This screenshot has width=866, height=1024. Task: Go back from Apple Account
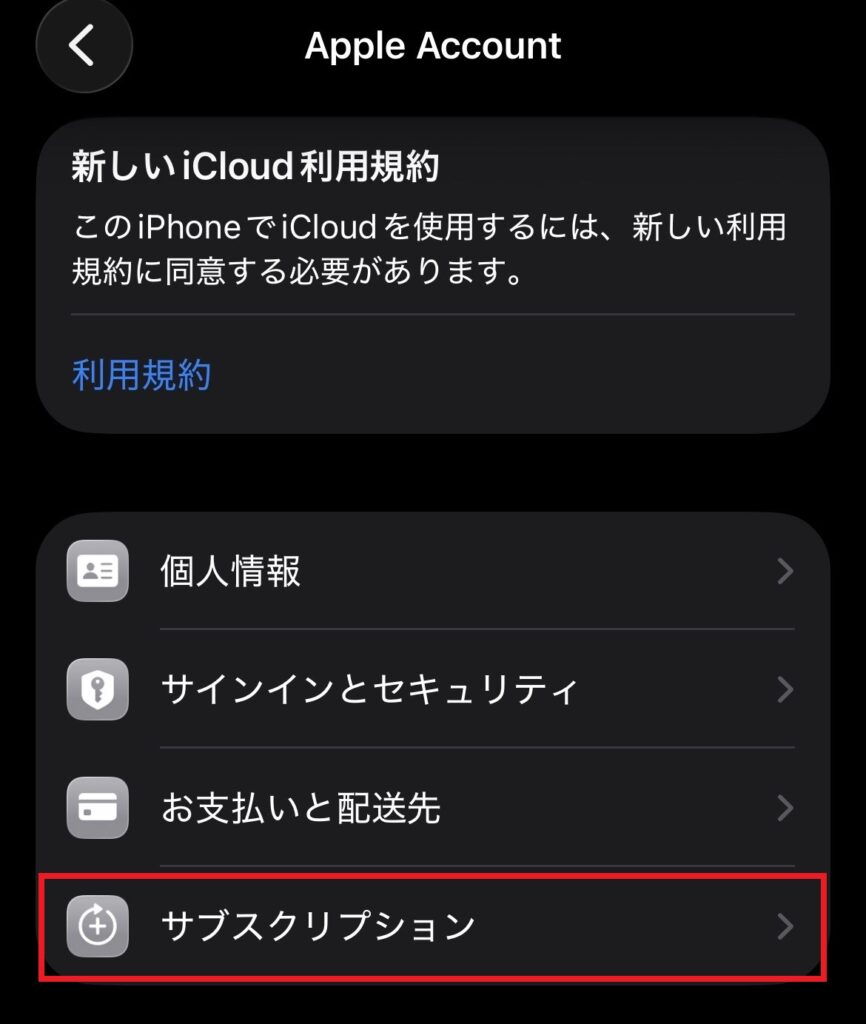83,46
